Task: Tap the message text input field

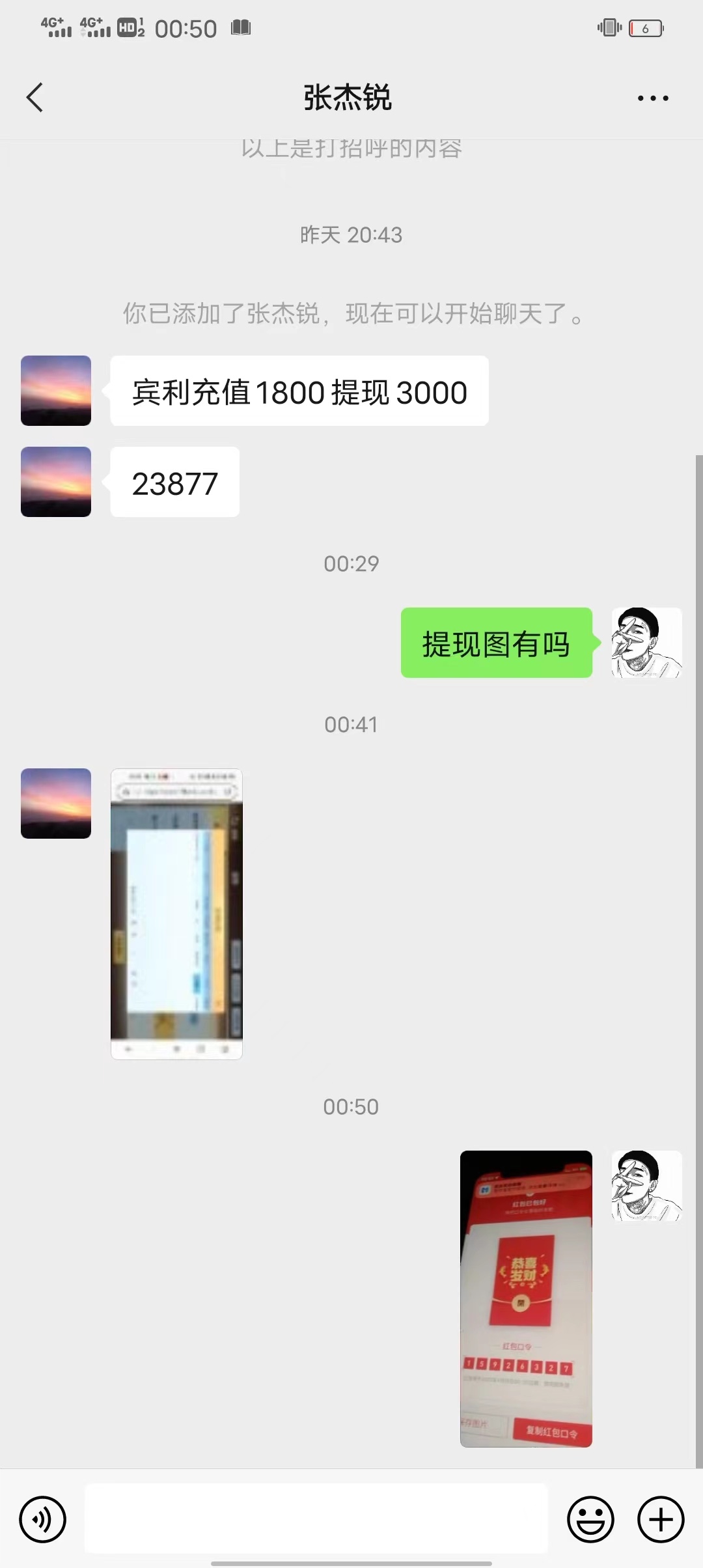Action: point(316,1519)
